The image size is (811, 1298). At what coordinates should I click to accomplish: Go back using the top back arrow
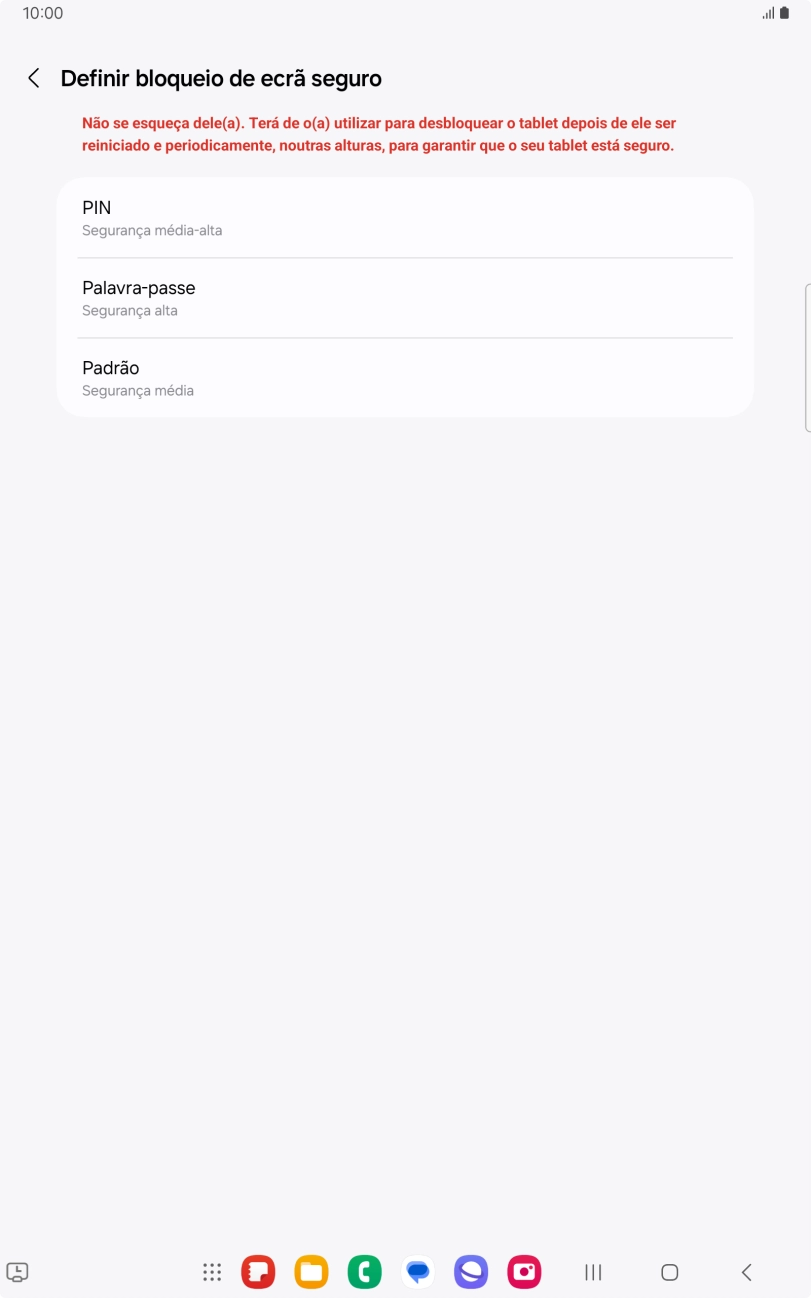(33, 78)
